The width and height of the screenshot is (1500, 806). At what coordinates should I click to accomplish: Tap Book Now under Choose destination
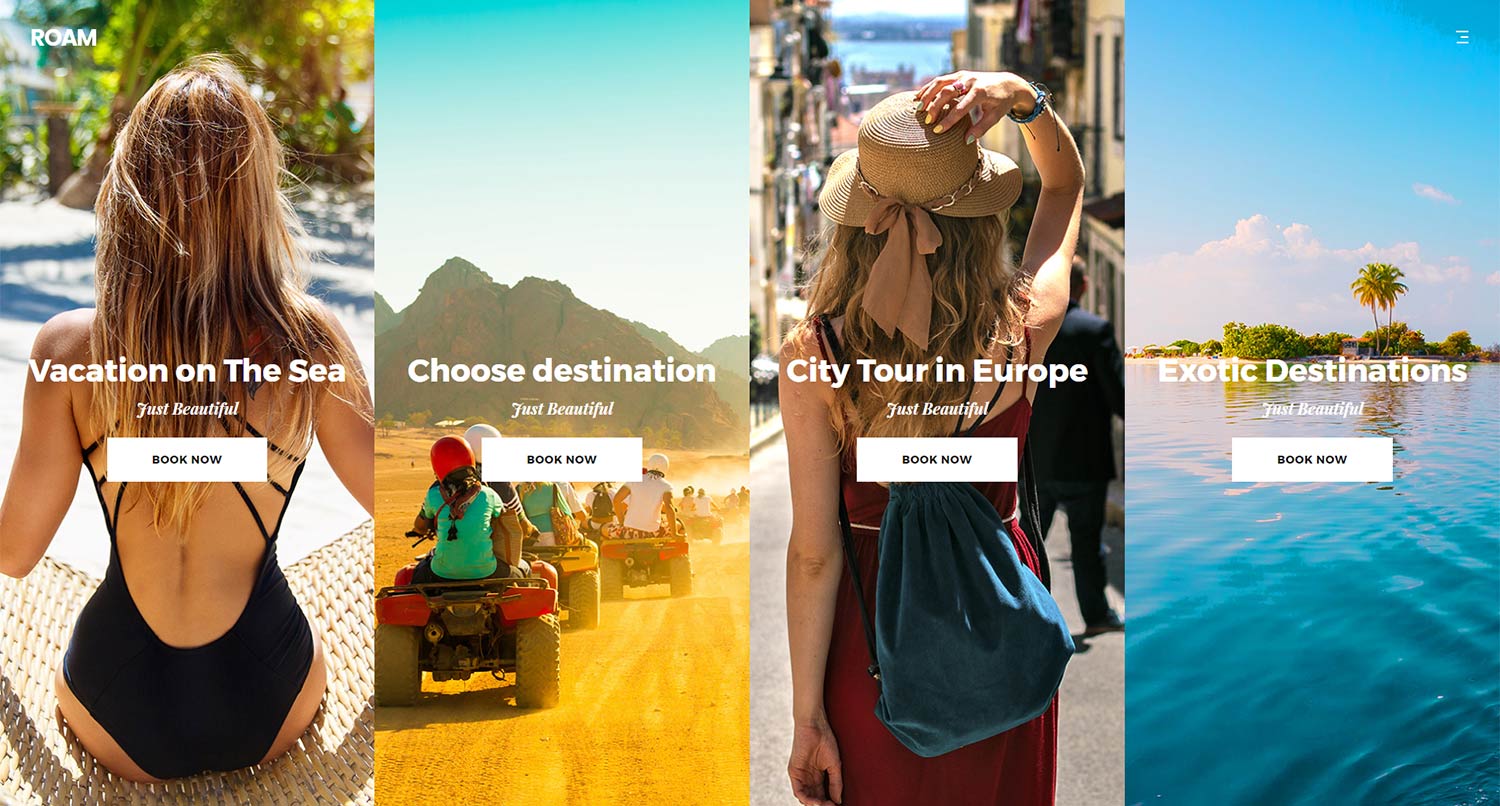coord(562,459)
